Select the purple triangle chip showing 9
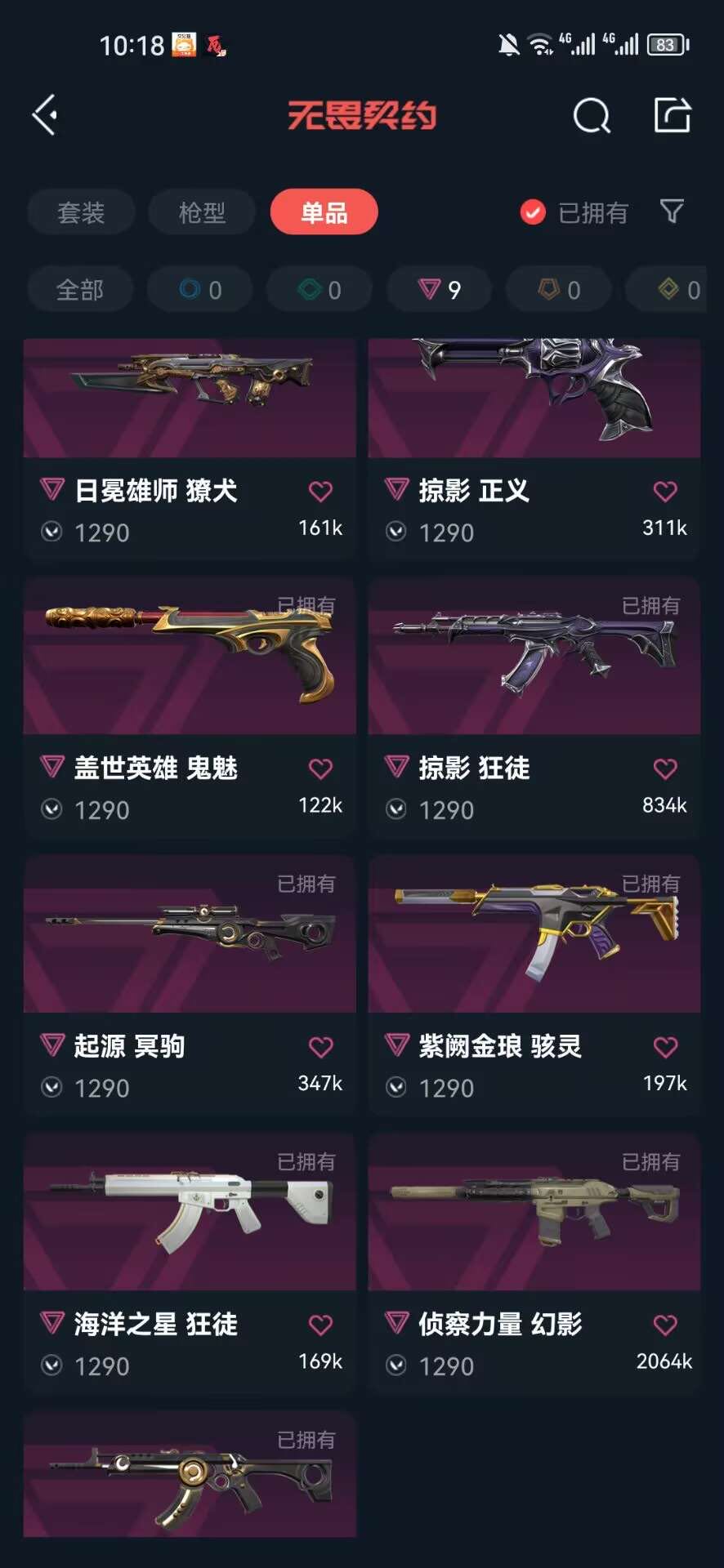724x1568 pixels. [439, 289]
